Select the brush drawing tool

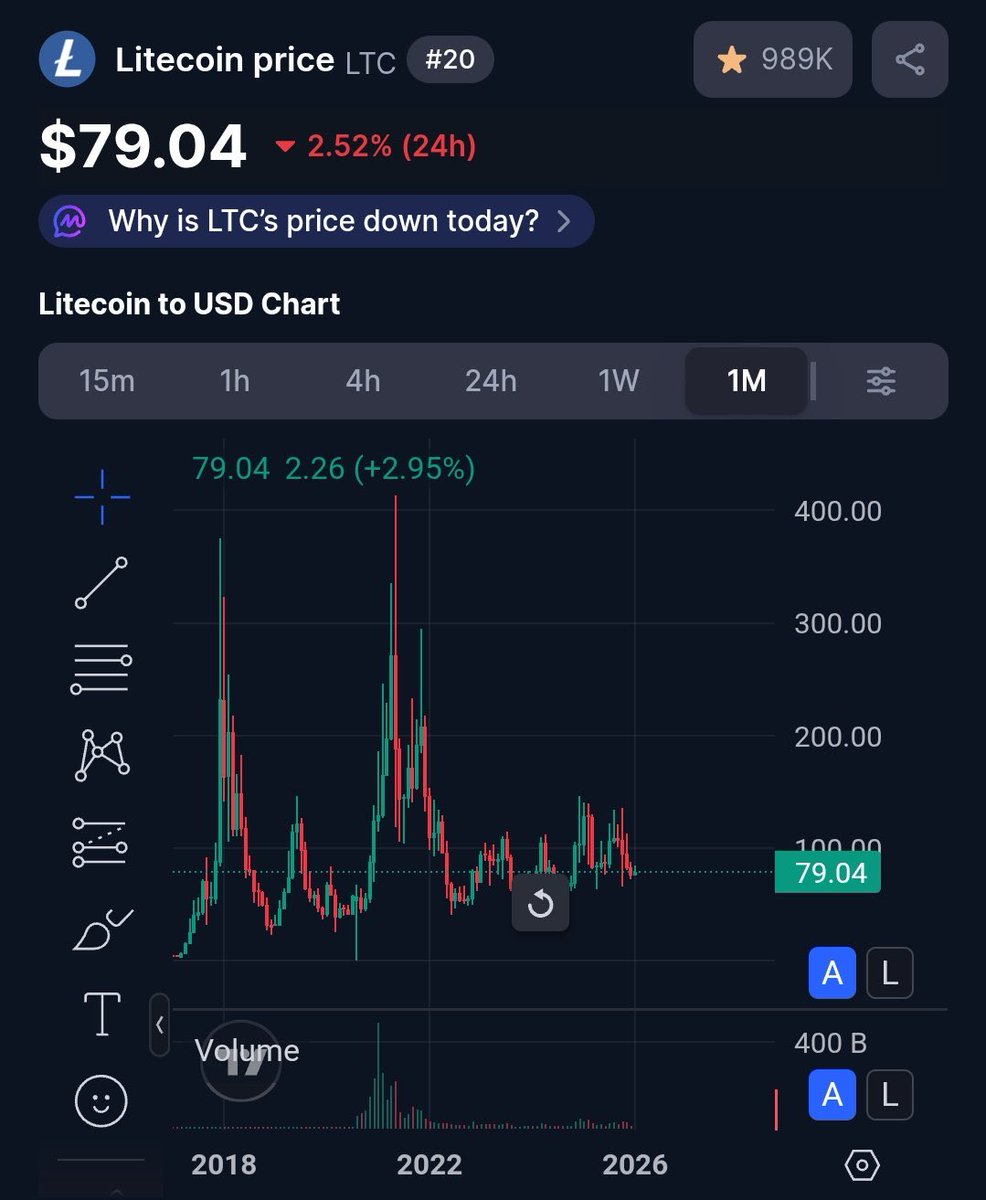tap(102, 928)
